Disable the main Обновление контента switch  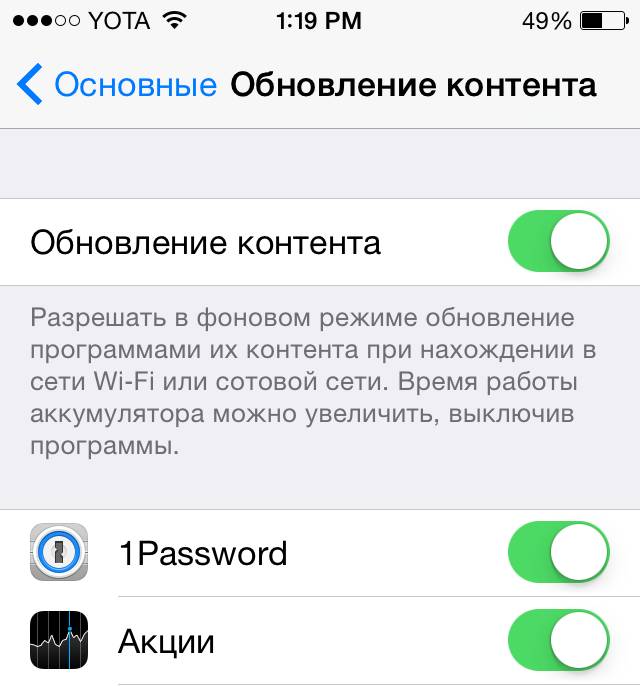click(x=558, y=242)
